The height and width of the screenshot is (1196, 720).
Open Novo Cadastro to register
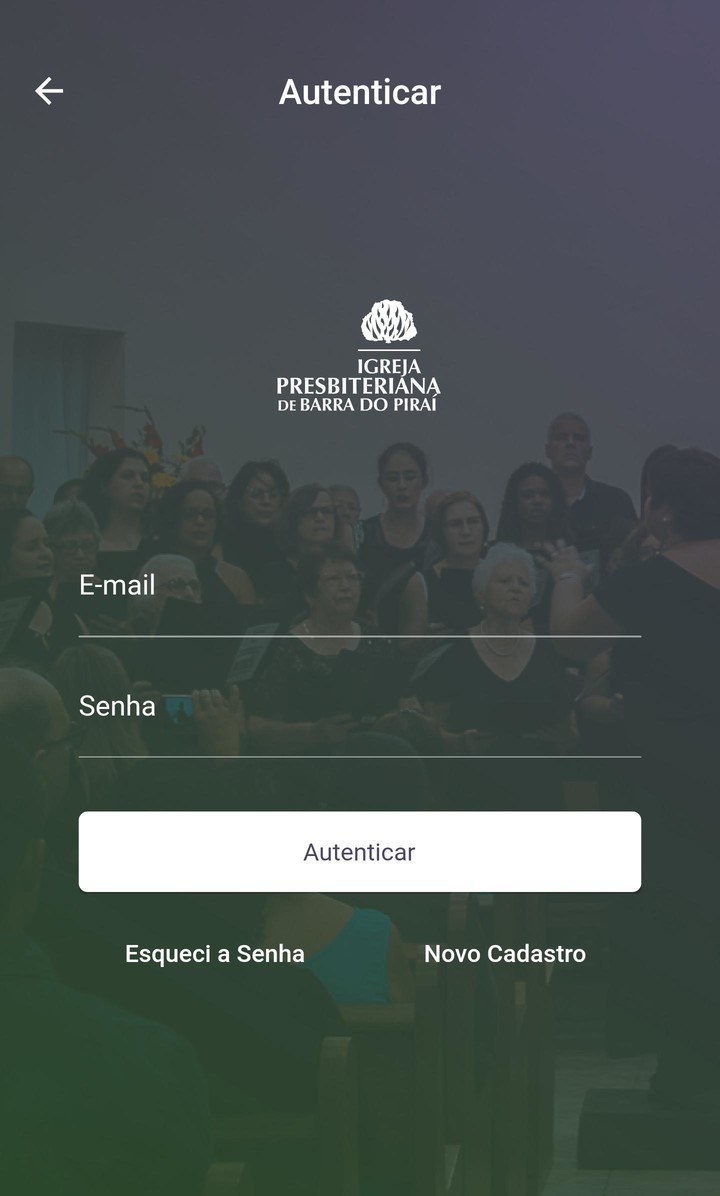[x=505, y=954]
